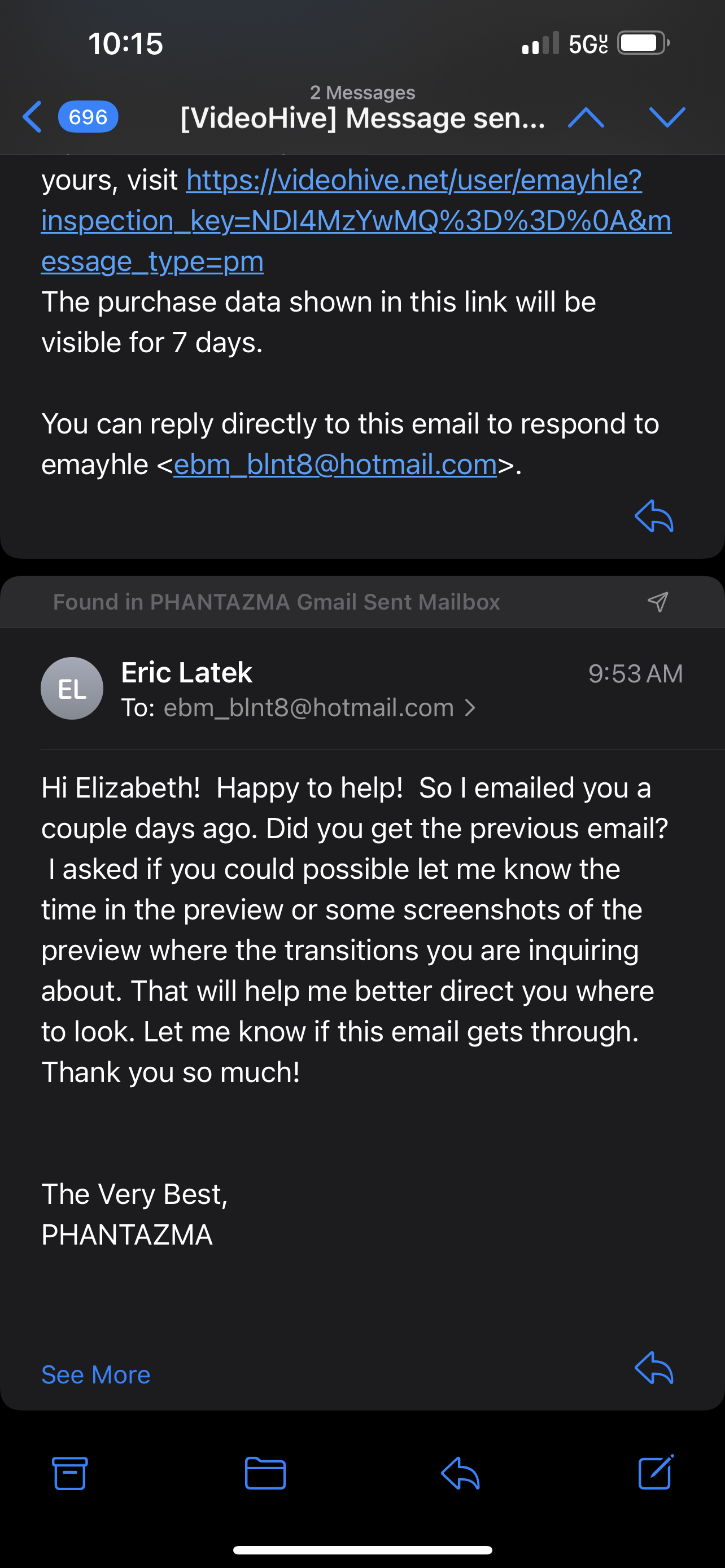Archive this conversation from the bottom toolbar
The height and width of the screenshot is (1568, 725).
70,1473
